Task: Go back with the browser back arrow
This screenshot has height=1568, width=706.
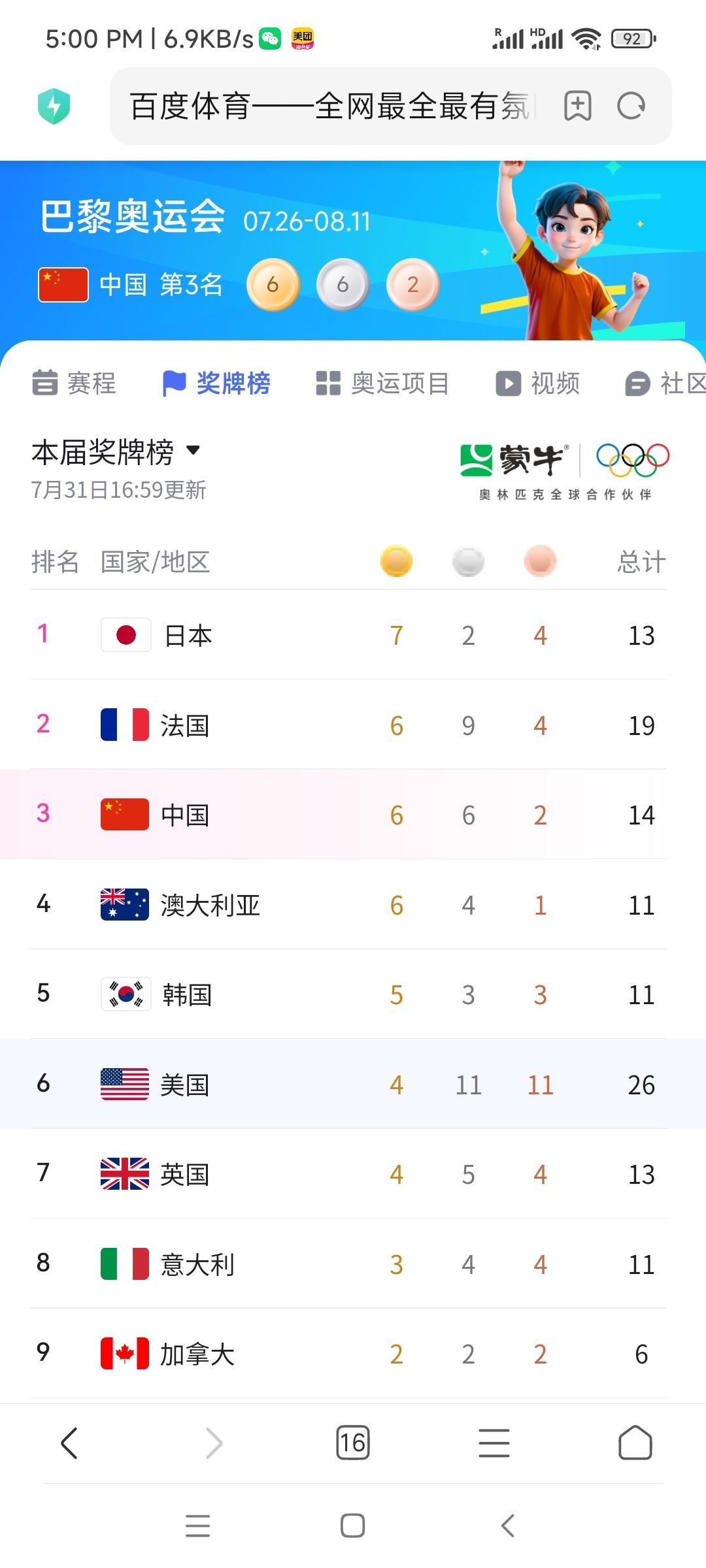Action: [x=69, y=1443]
